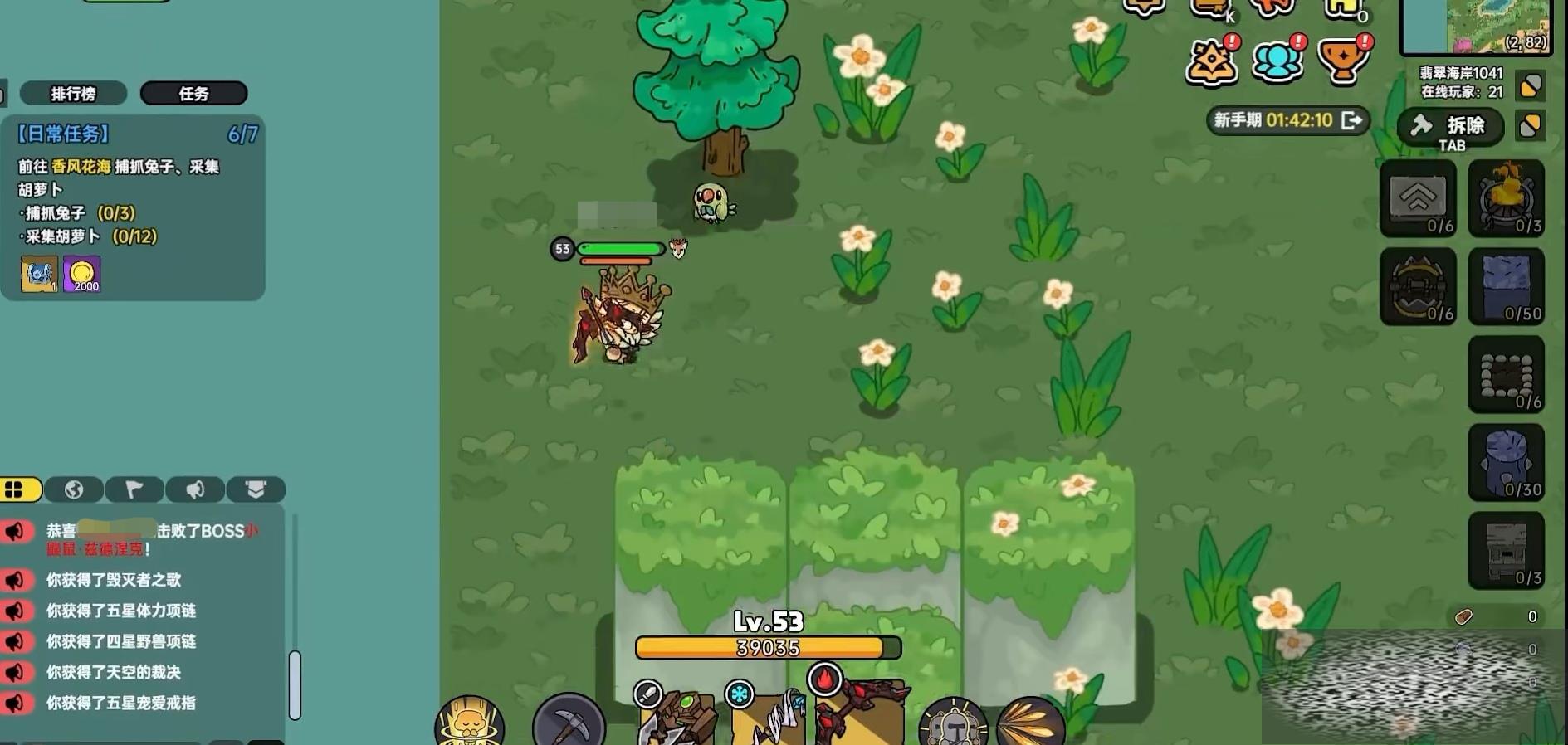The image size is (1568, 745).
Task: Open the megaphone announcement chat tab
Action: coord(195,489)
